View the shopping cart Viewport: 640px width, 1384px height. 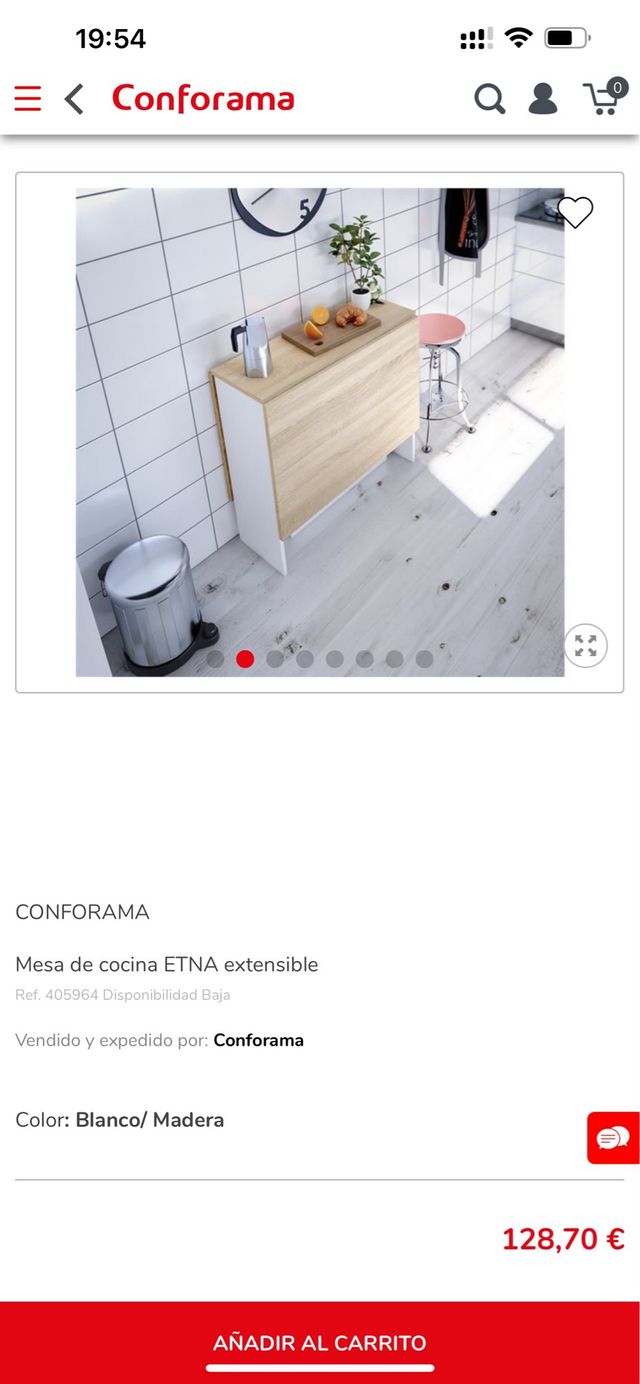tap(603, 97)
